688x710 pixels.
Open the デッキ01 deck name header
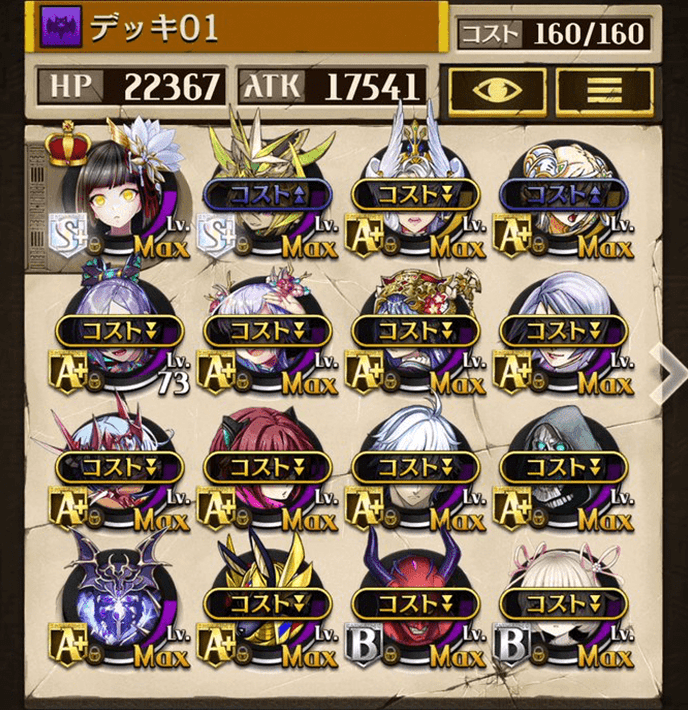click(240, 28)
